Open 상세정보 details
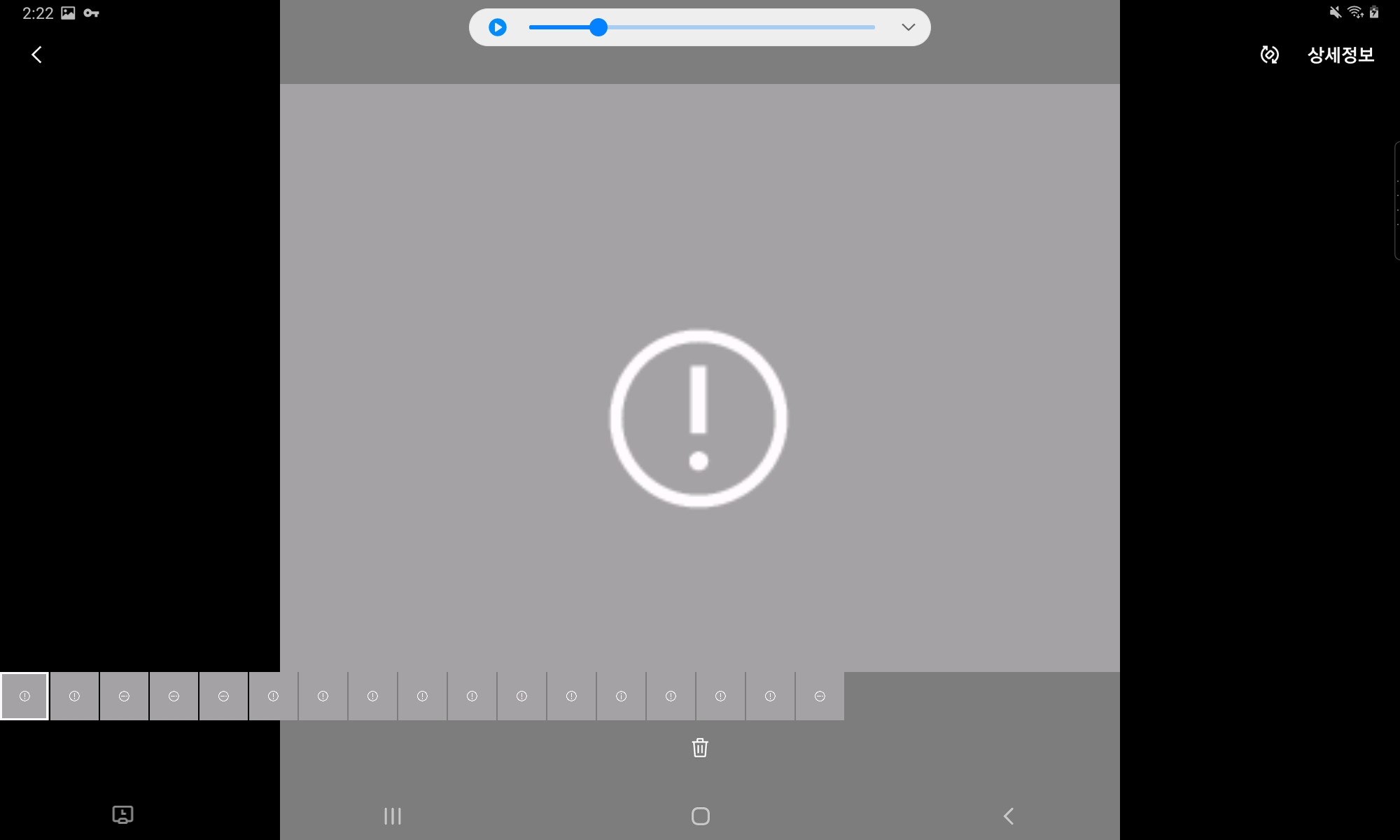1400x840 pixels. [x=1340, y=55]
